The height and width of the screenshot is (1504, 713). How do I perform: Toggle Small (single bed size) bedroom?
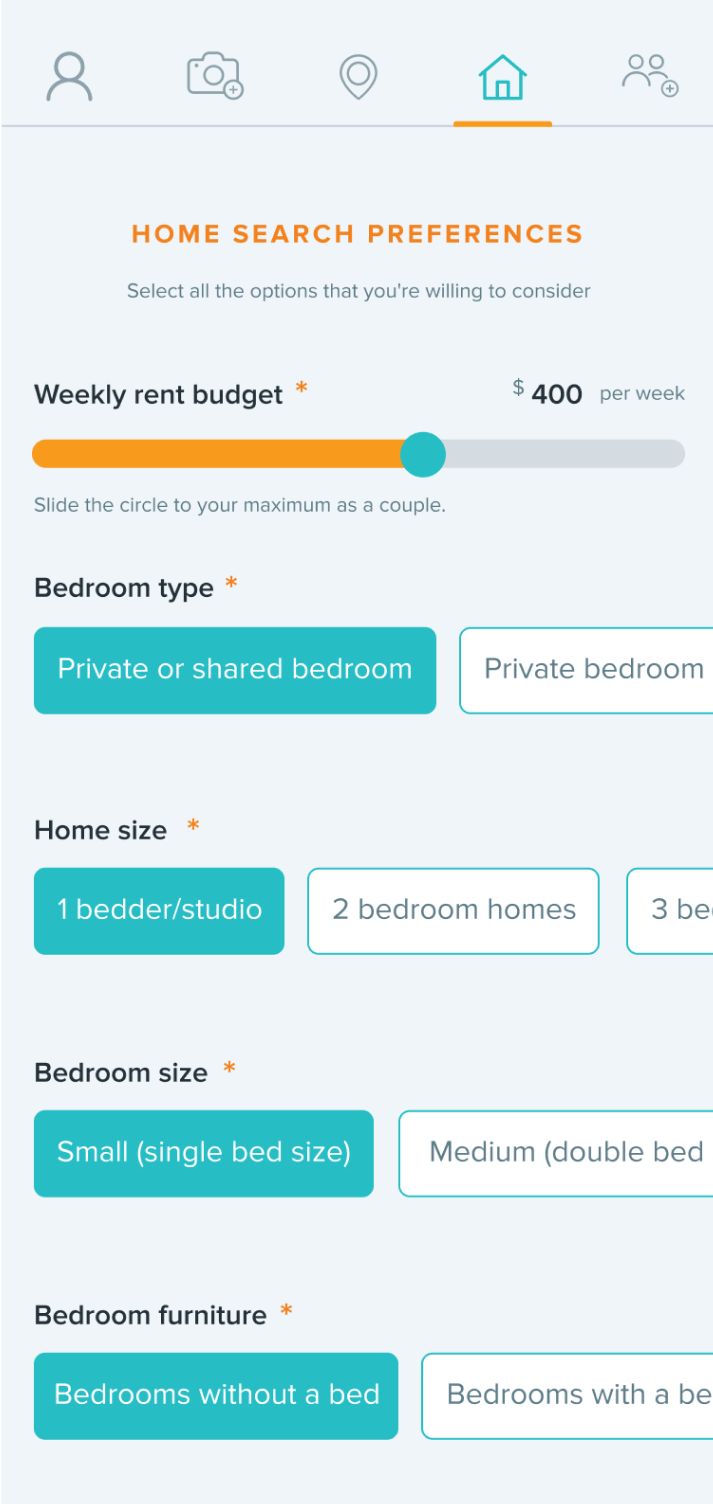[x=204, y=1153]
